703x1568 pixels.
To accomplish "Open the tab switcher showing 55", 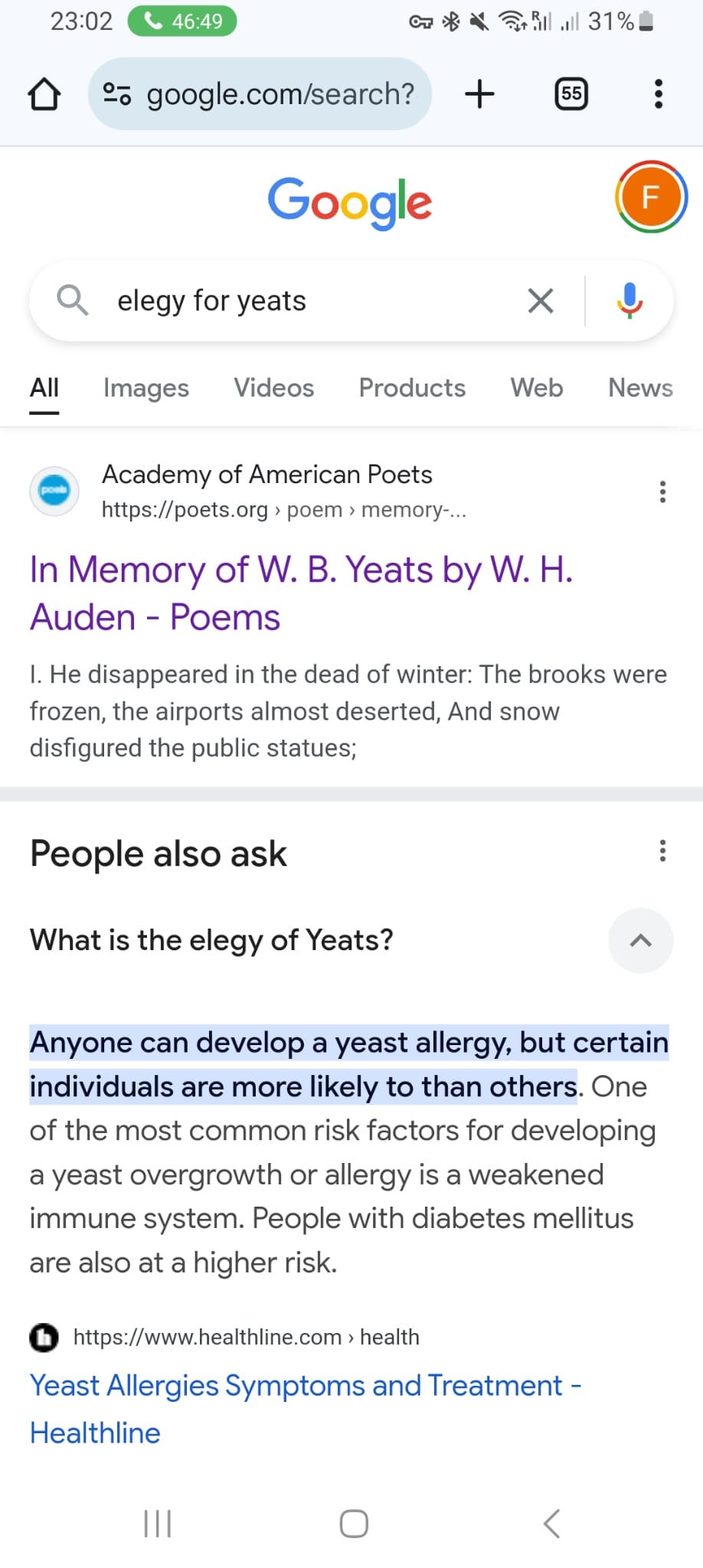I will [x=571, y=94].
